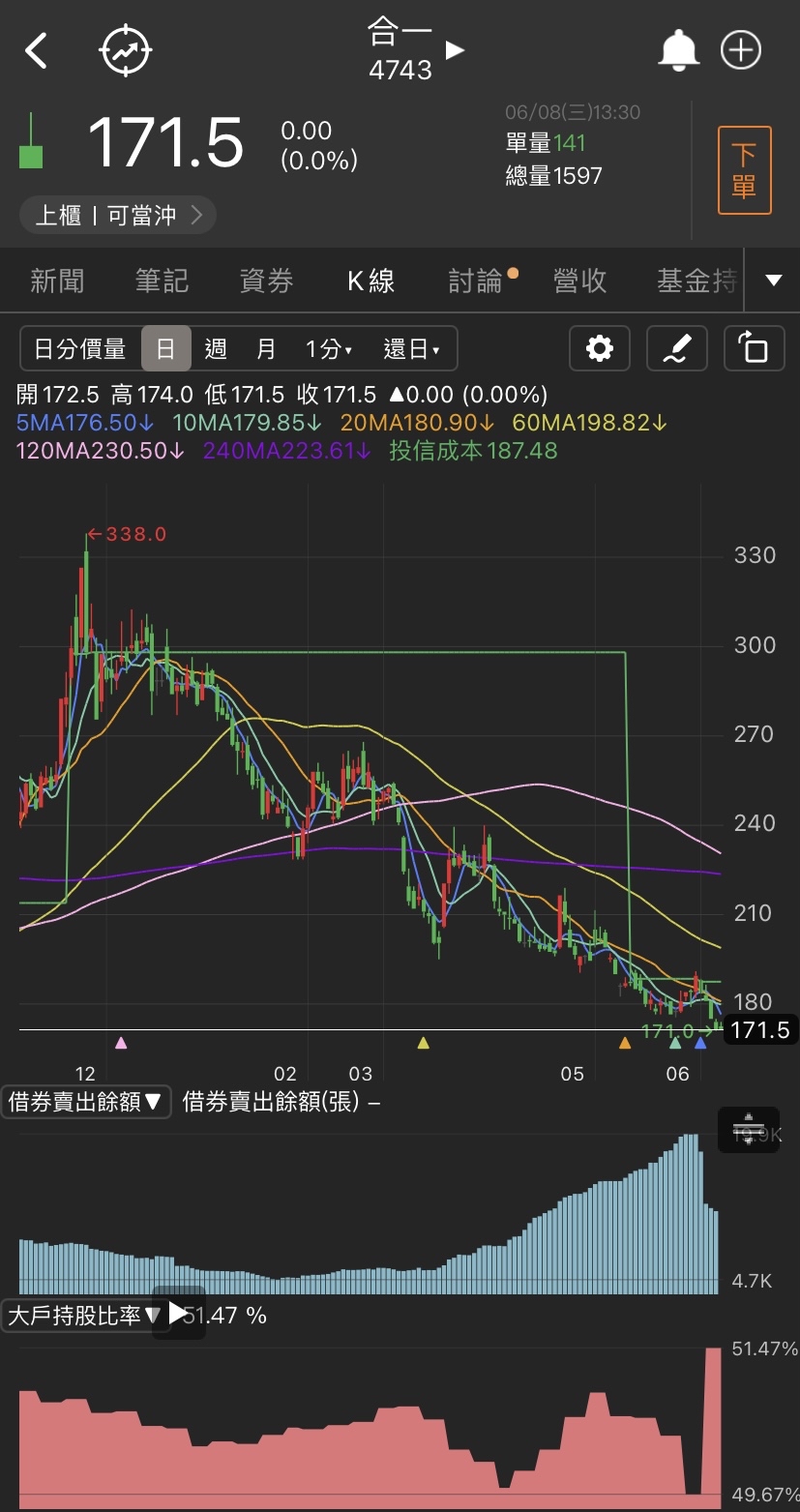
Task: Open the 1分 minute interval dropdown
Action: pyautogui.click(x=328, y=349)
